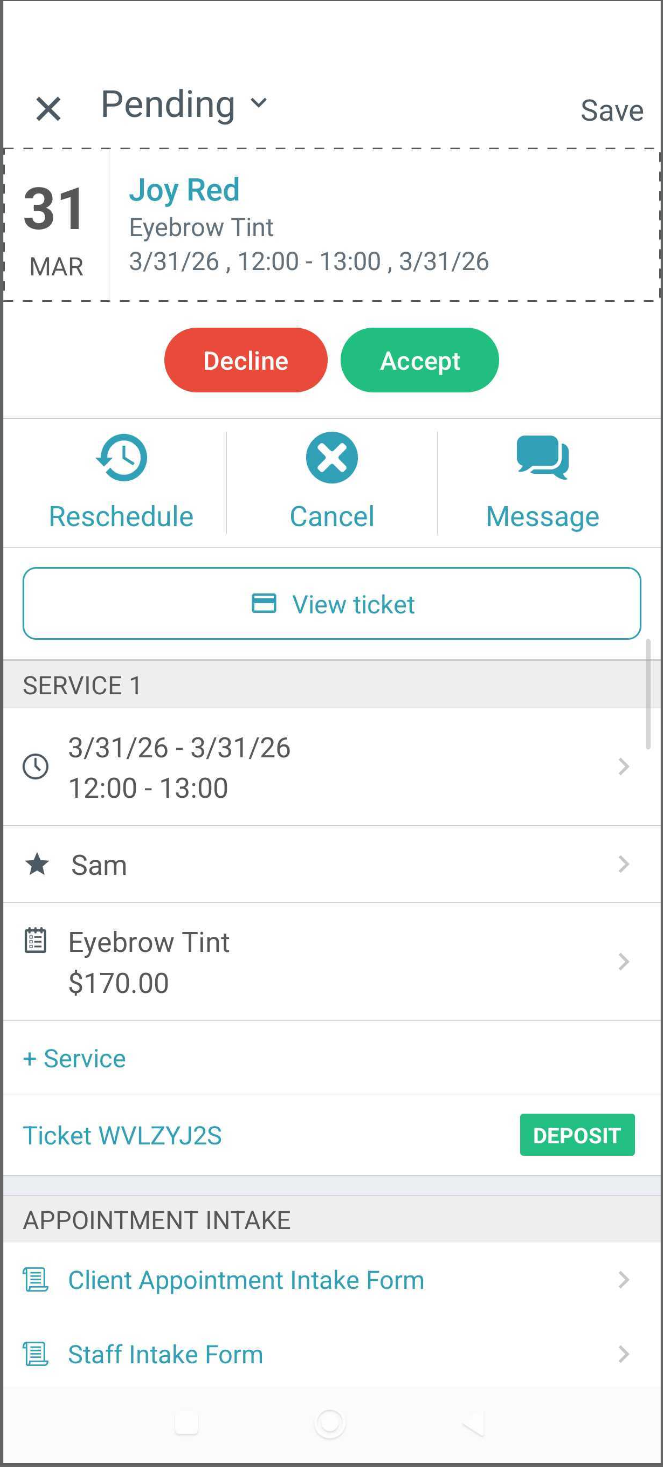Screen dimensions: 663x1467
Task: Edit the 12:00 - 13:00 date and time row
Action: pos(330,767)
